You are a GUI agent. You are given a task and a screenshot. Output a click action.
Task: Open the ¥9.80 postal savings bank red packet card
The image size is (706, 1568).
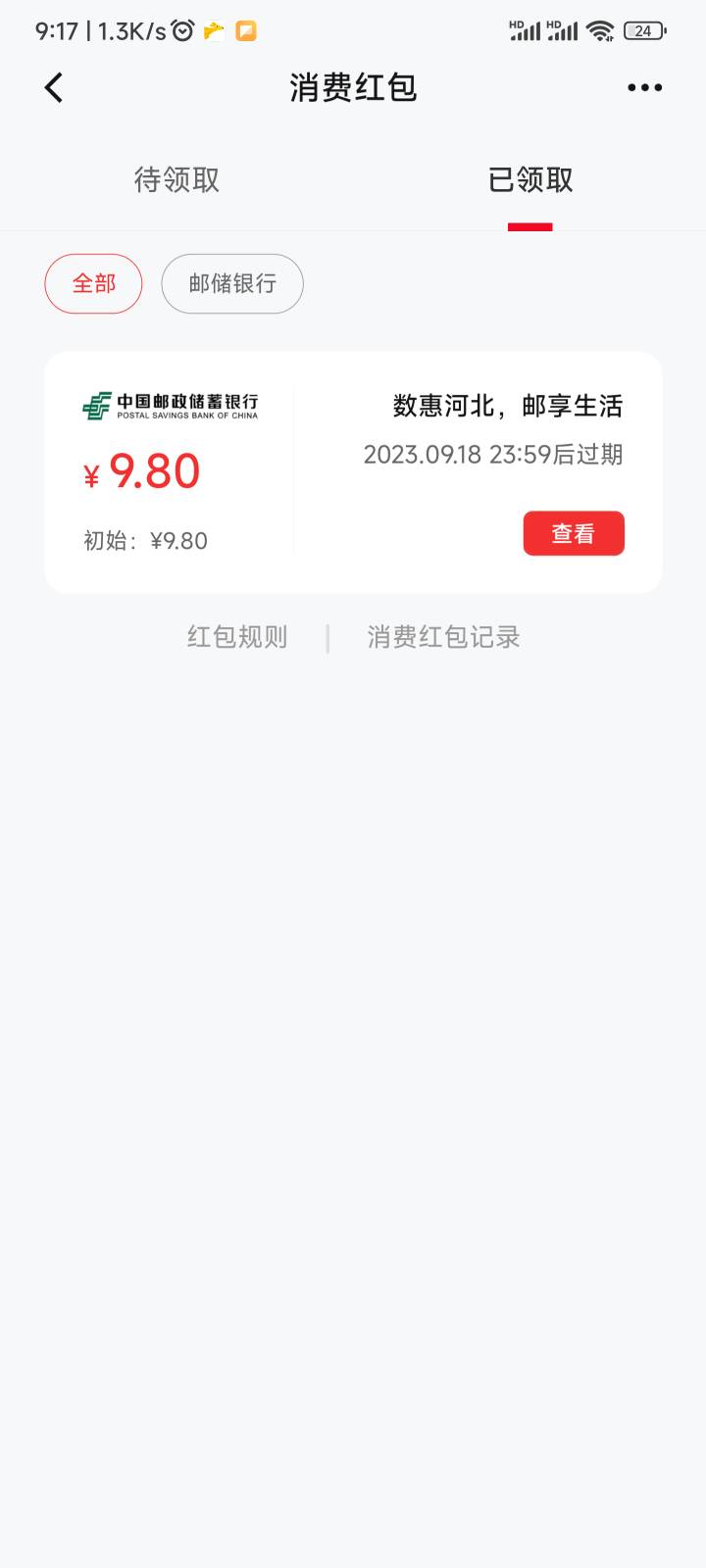coord(353,472)
